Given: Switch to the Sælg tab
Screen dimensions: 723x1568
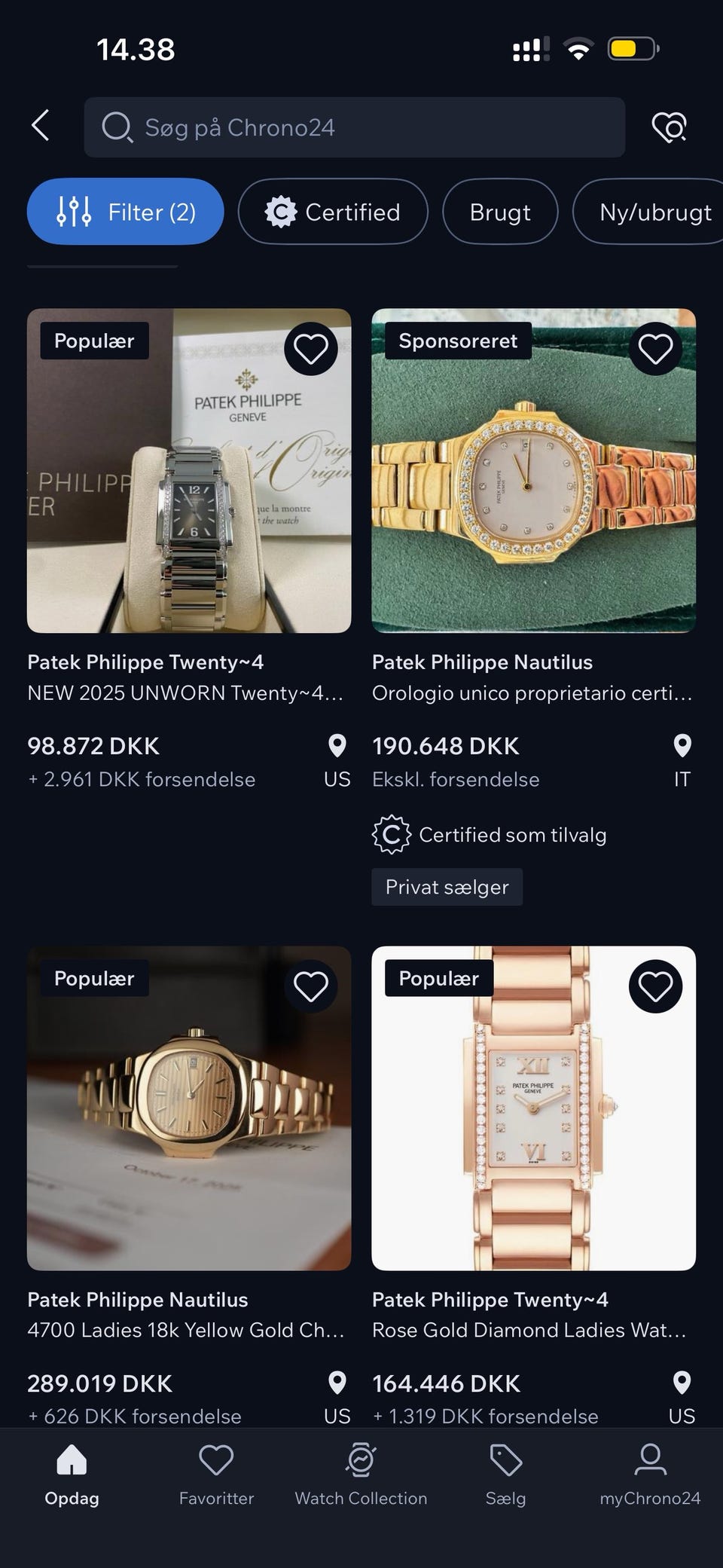Looking at the screenshot, I should click(506, 1459).
